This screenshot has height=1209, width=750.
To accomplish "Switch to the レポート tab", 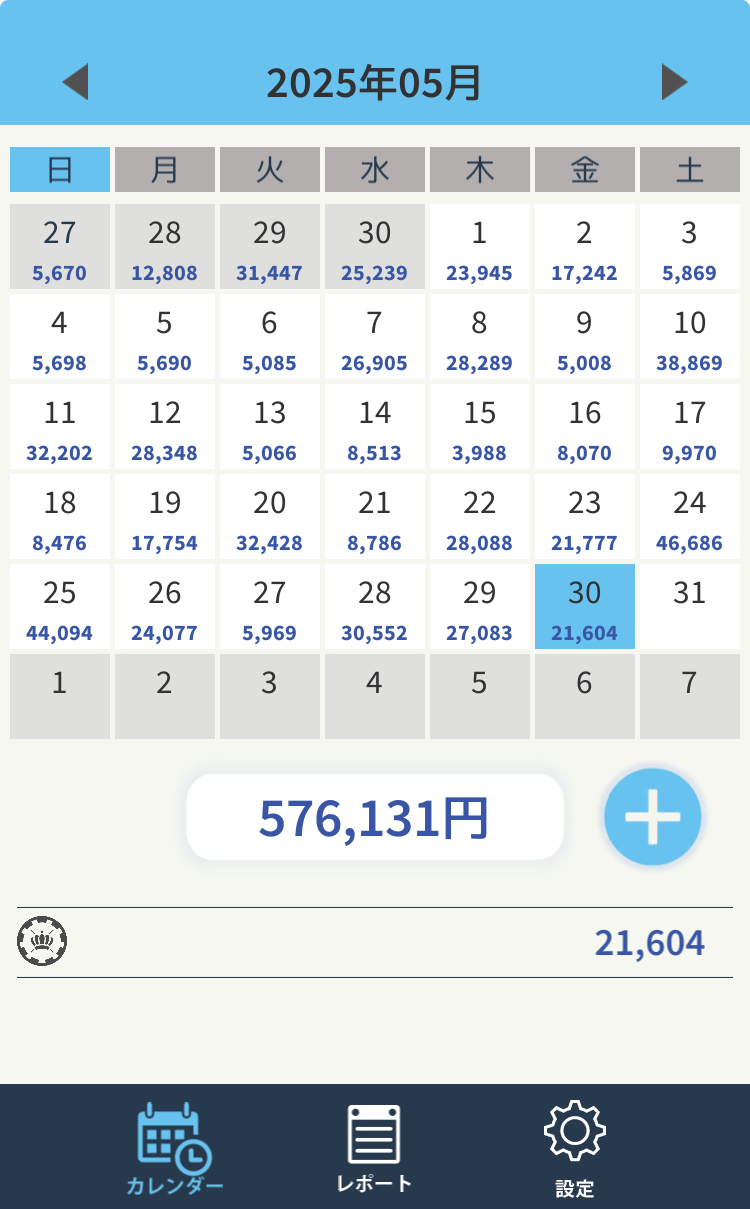I will (x=374, y=1148).
